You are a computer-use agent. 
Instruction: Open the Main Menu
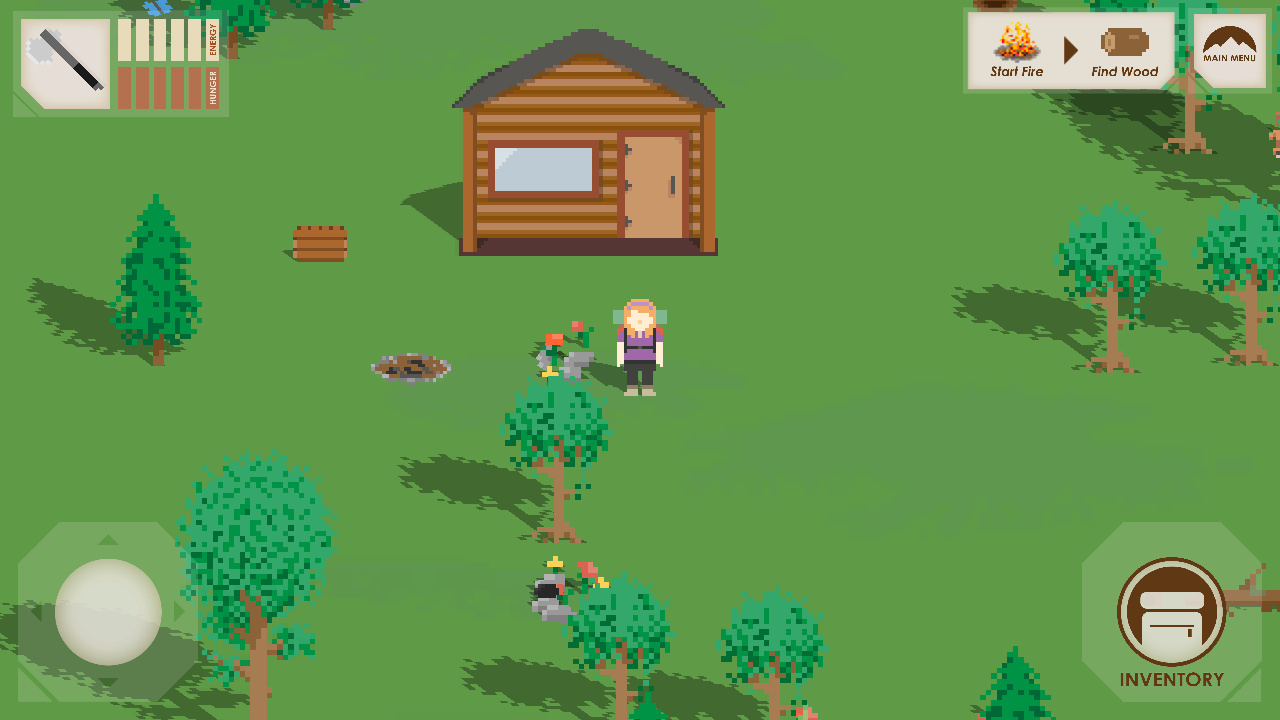pyautogui.click(x=1229, y=49)
